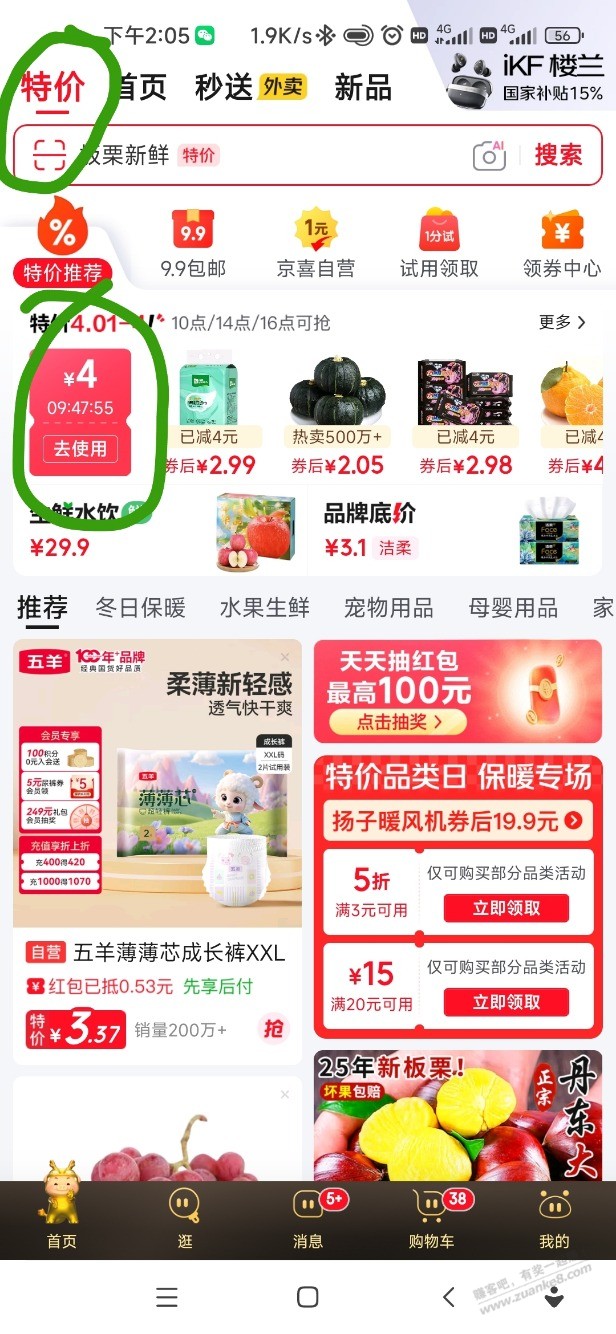Viewport: 616px width, 1334px height.
Task: Tap the red 搜索 button
Action: coord(558,155)
